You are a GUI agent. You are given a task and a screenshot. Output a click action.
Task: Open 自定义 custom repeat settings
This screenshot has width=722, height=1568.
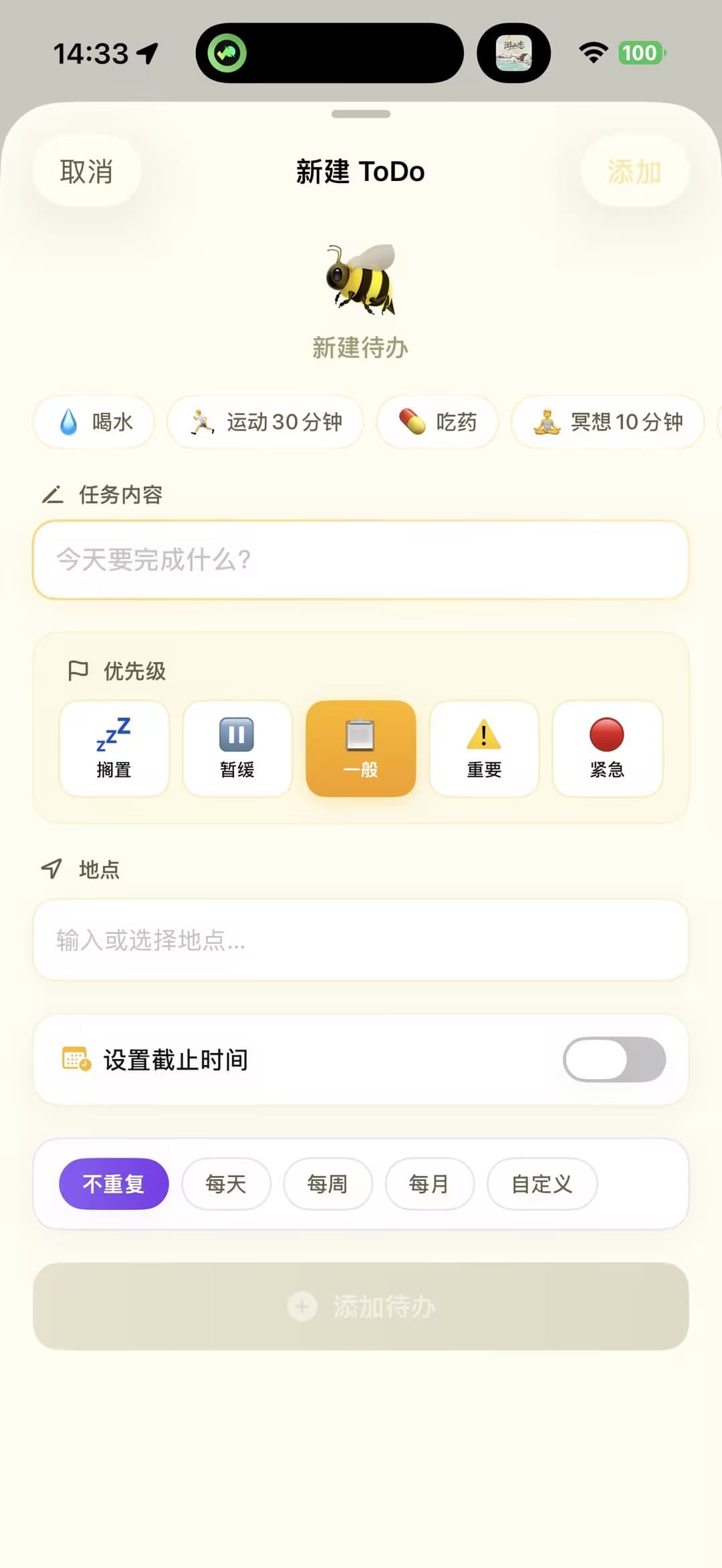pyautogui.click(x=541, y=1183)
